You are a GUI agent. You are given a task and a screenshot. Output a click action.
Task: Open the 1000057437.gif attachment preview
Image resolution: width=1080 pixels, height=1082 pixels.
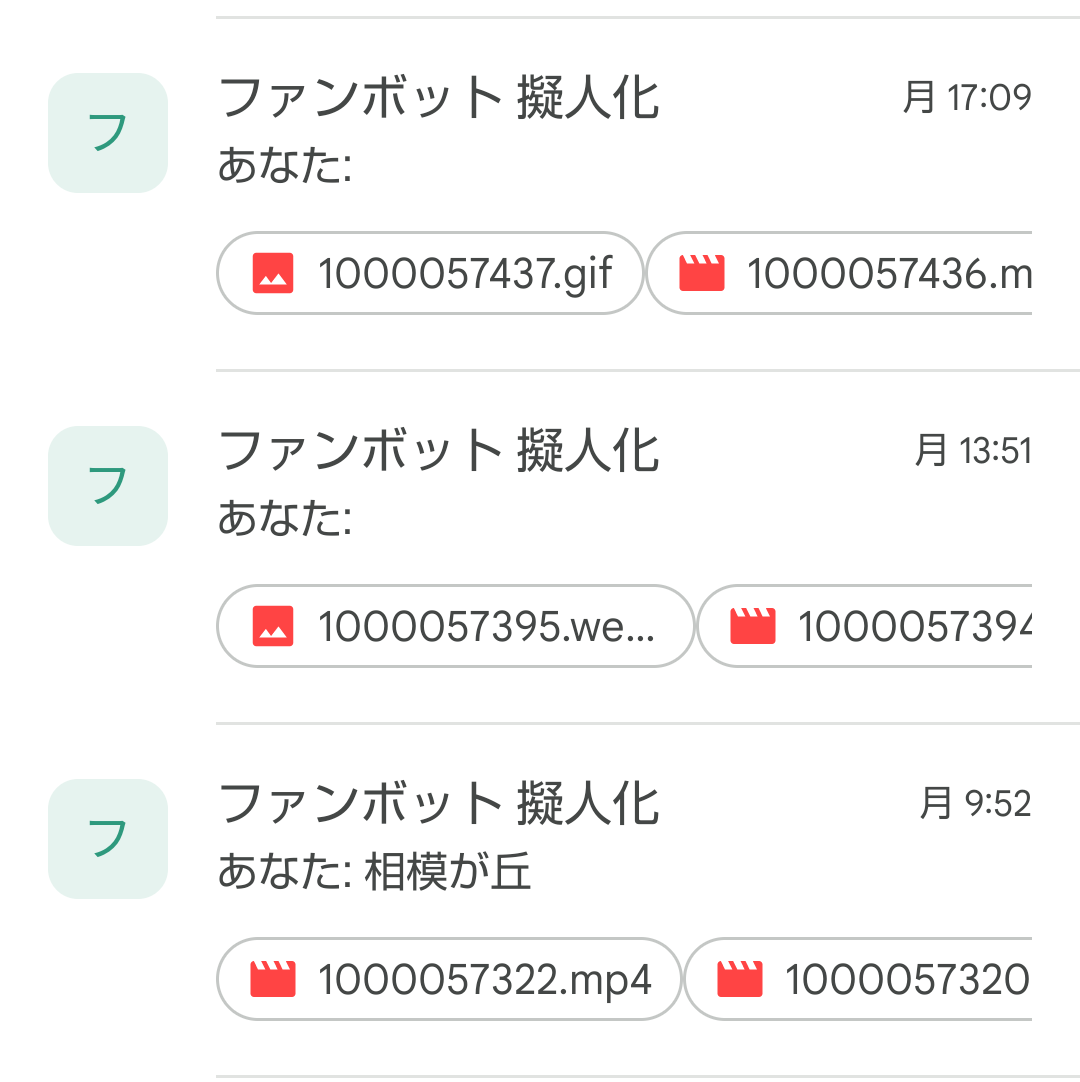tap(430, 272)
